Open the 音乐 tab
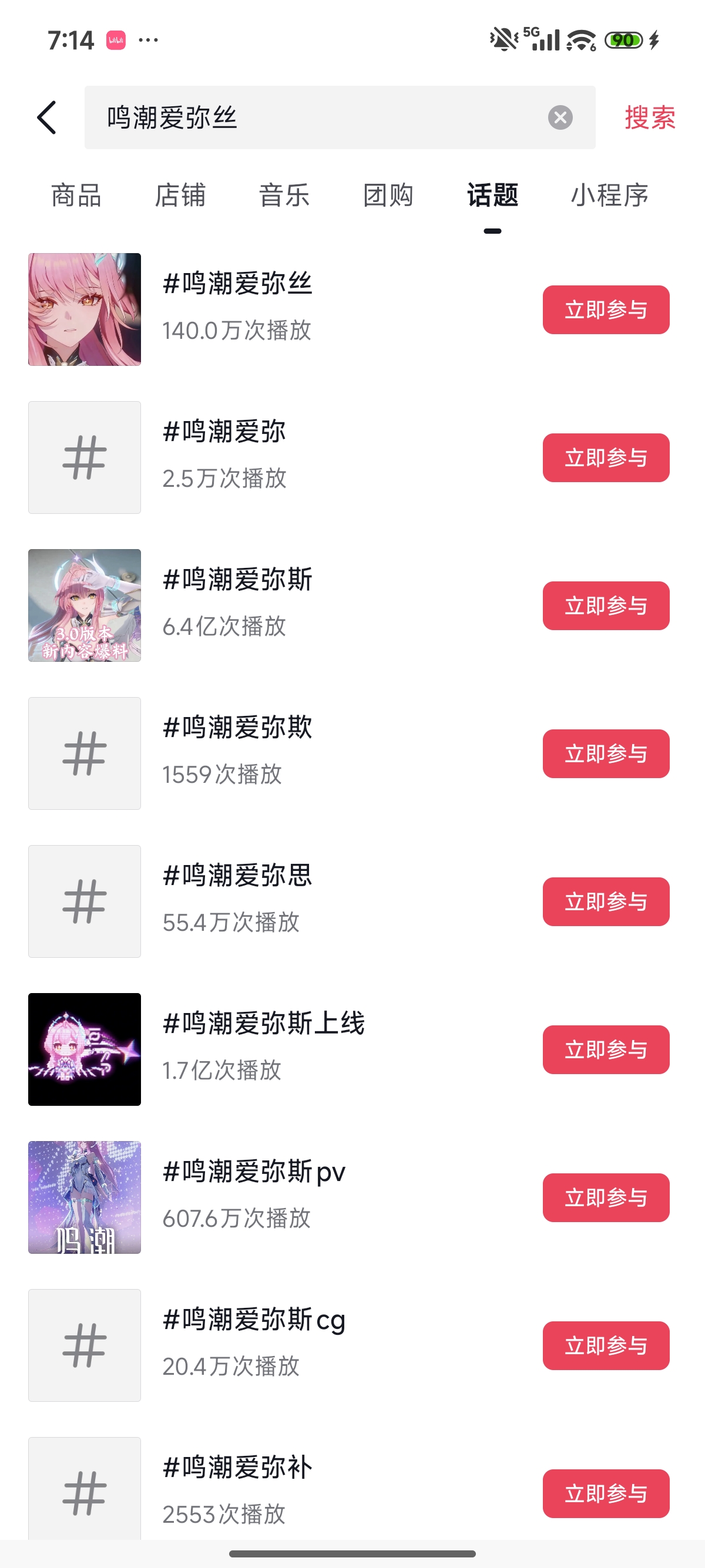This screenshot has height=1568, width=705. coord(284,196)
